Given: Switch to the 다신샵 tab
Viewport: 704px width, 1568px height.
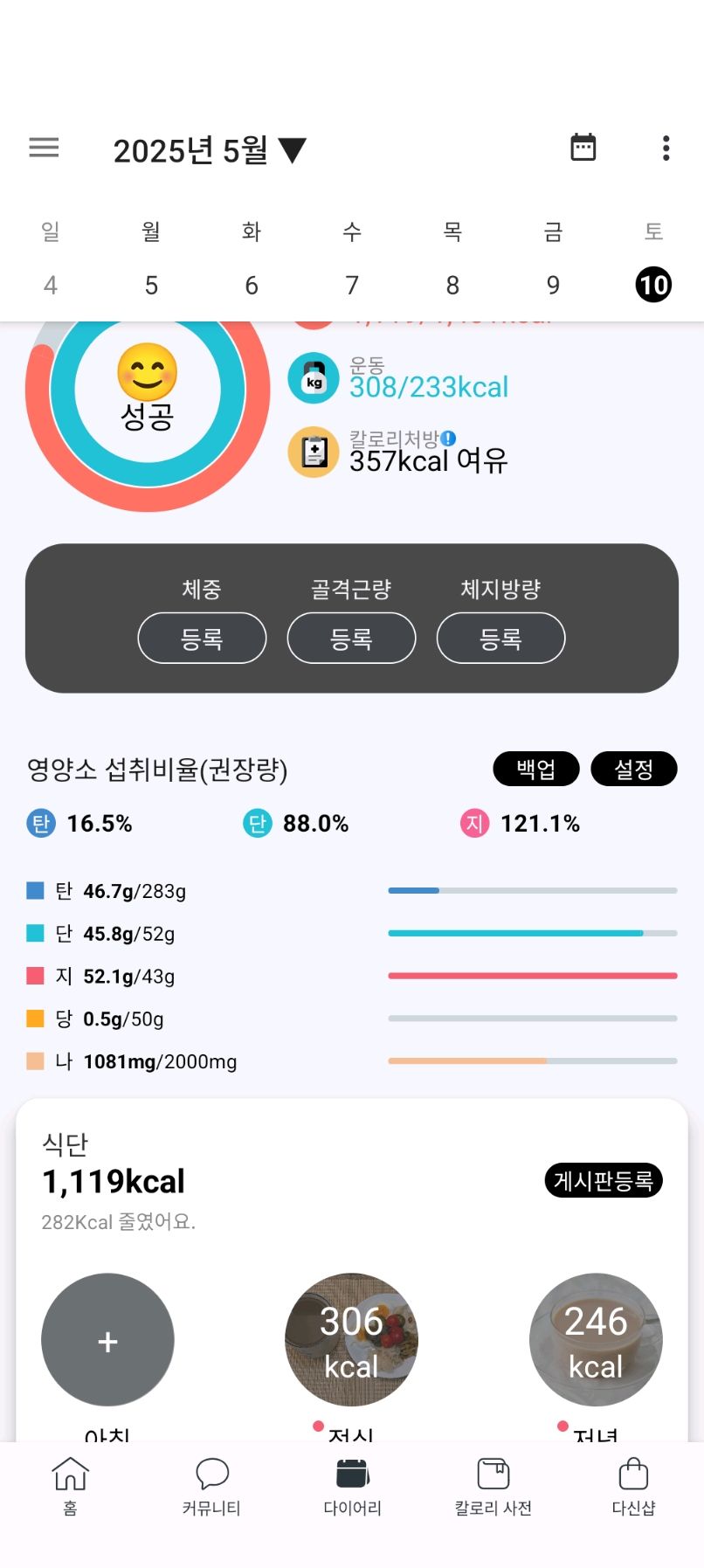Looking at the screenshot, I should point(633,1485).
